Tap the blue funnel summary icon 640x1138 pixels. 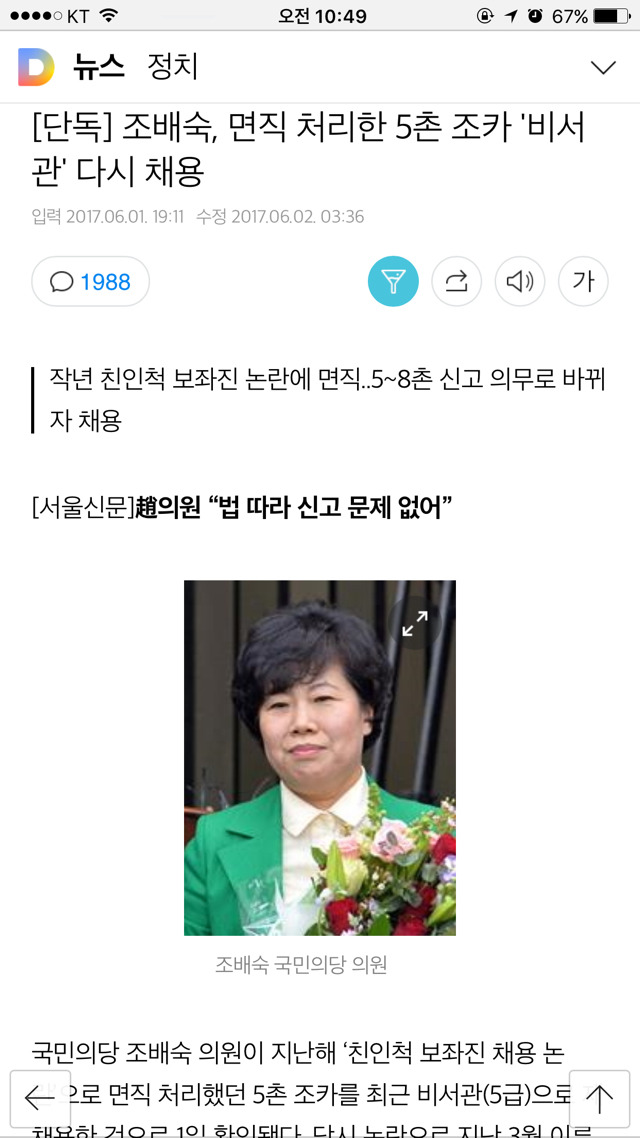[393, 282]
